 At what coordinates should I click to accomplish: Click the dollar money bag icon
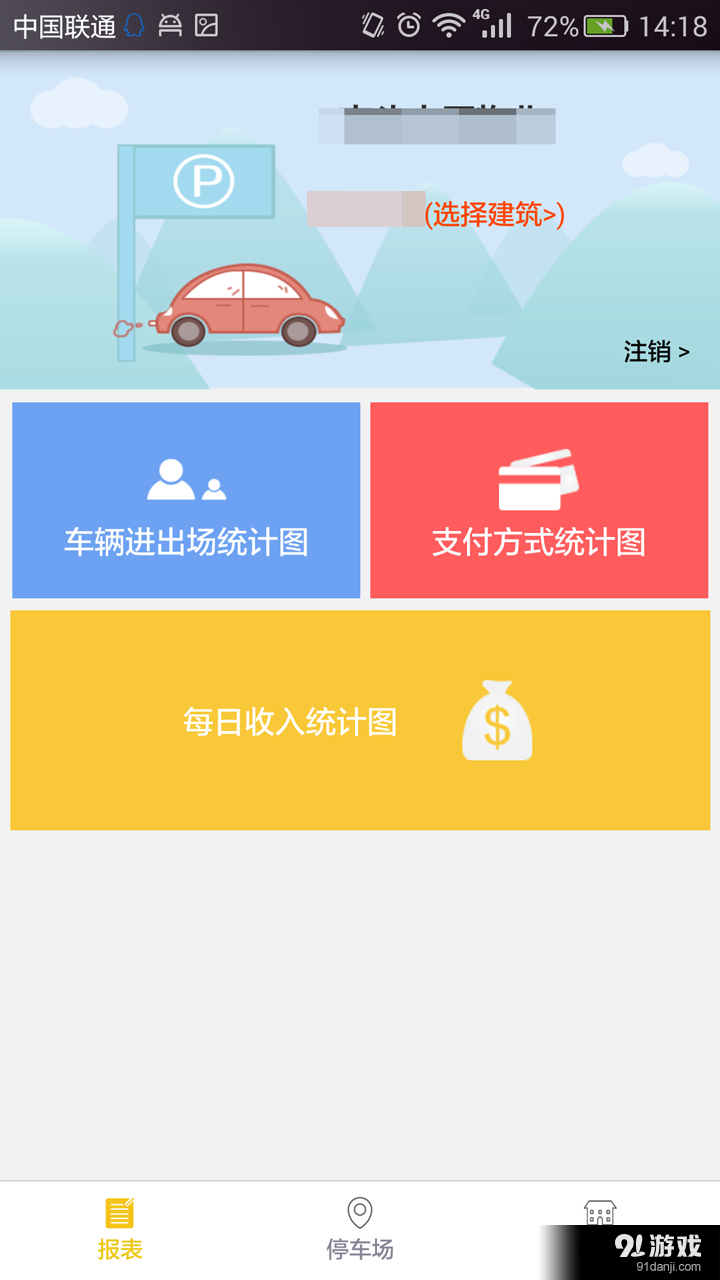497,722
